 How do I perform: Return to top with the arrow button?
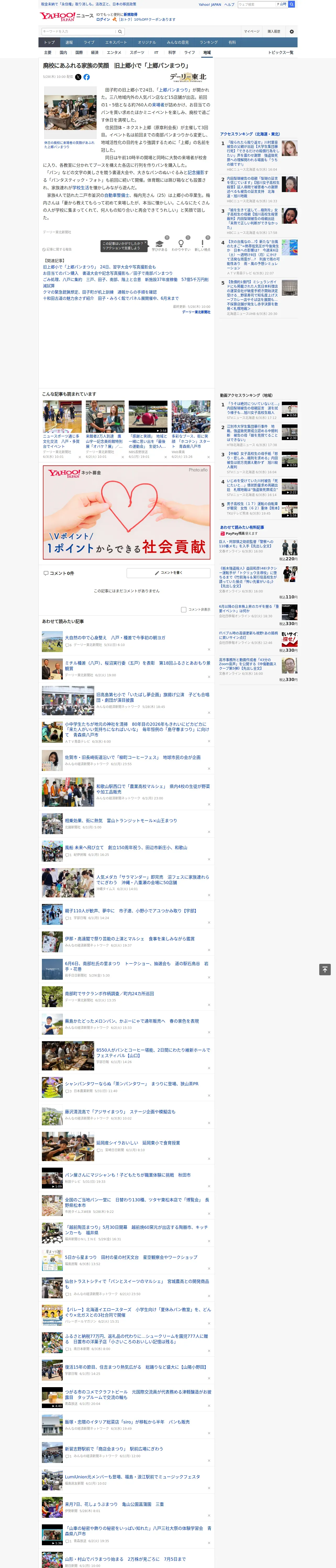(325, 970)
